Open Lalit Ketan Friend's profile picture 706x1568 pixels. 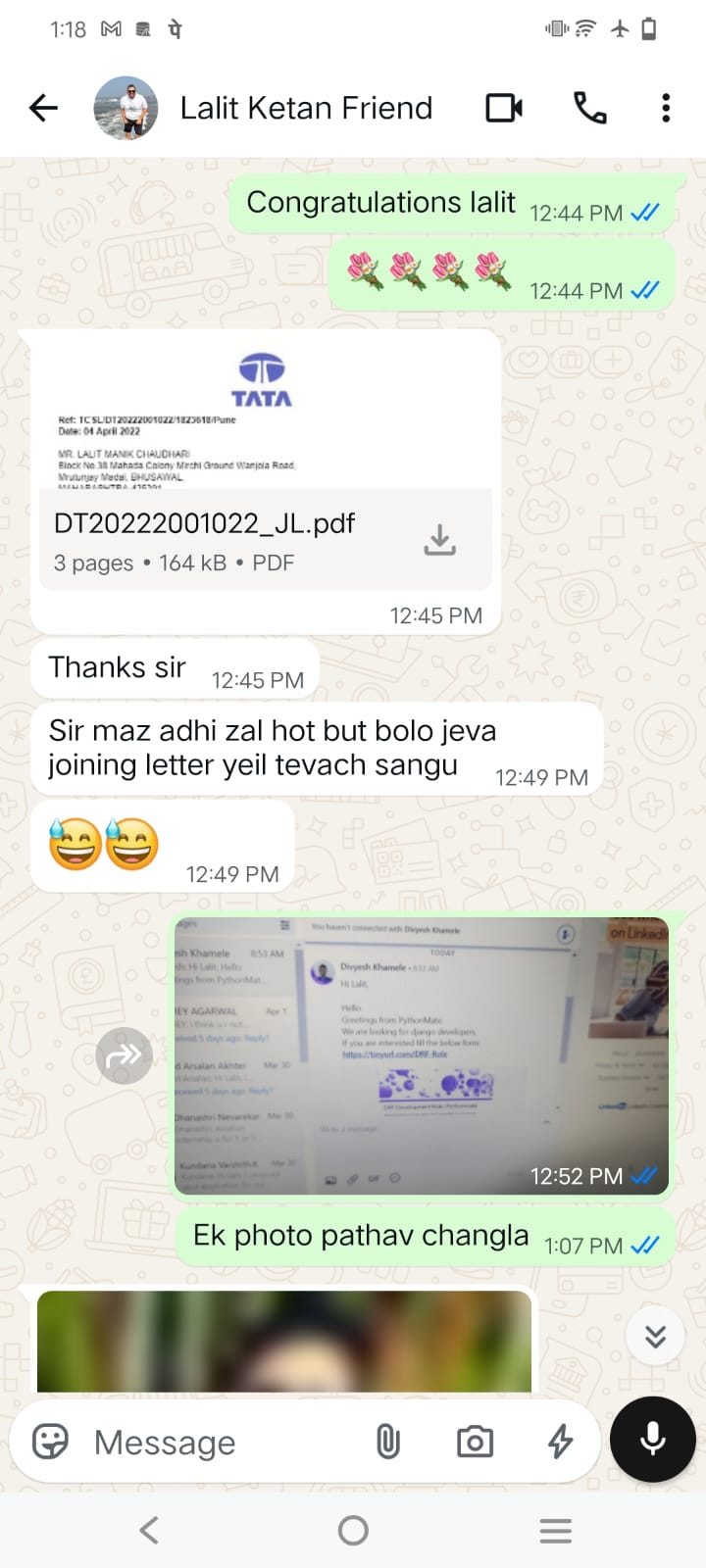pyautogui.click(x=126, y=108)
